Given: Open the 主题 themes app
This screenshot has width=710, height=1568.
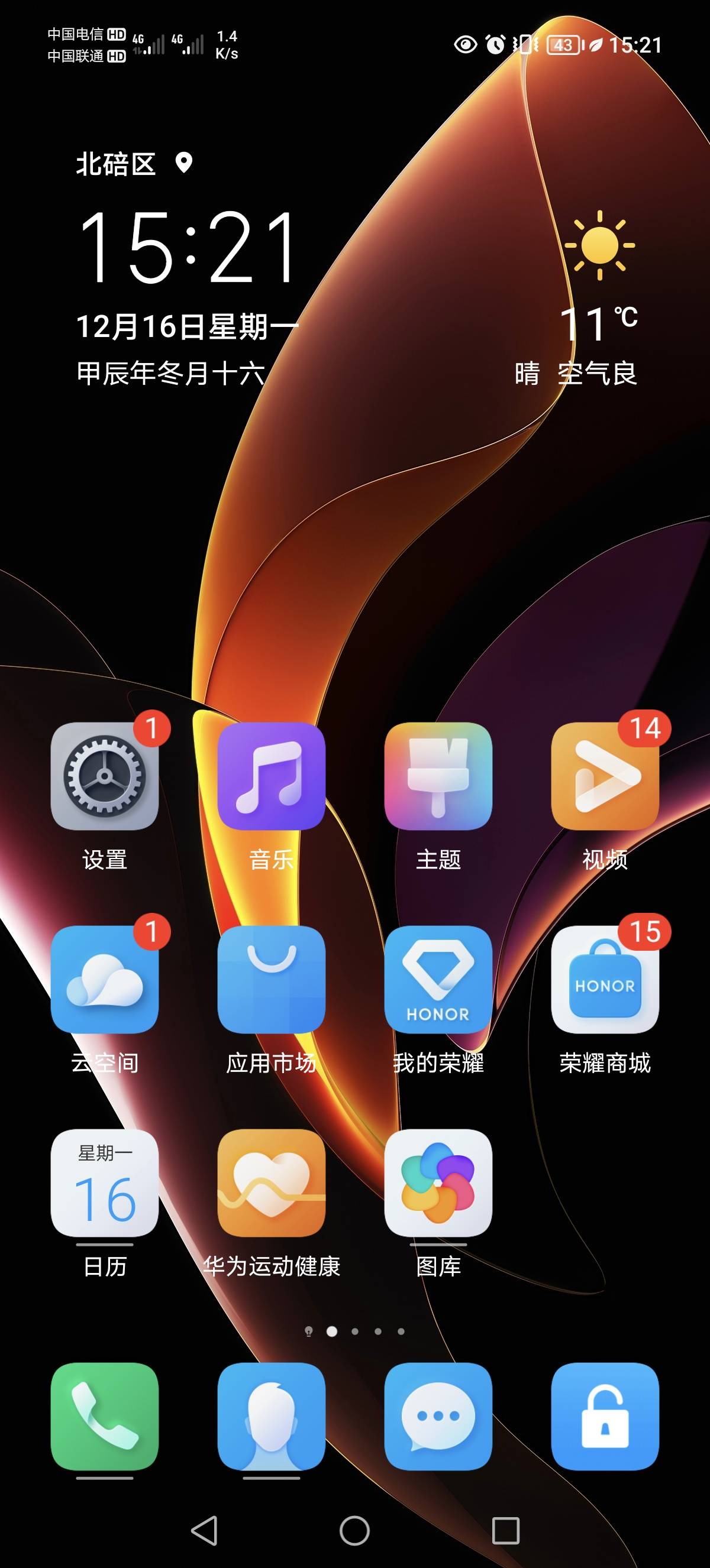Looking at the screenshot, I should [438, 776].
